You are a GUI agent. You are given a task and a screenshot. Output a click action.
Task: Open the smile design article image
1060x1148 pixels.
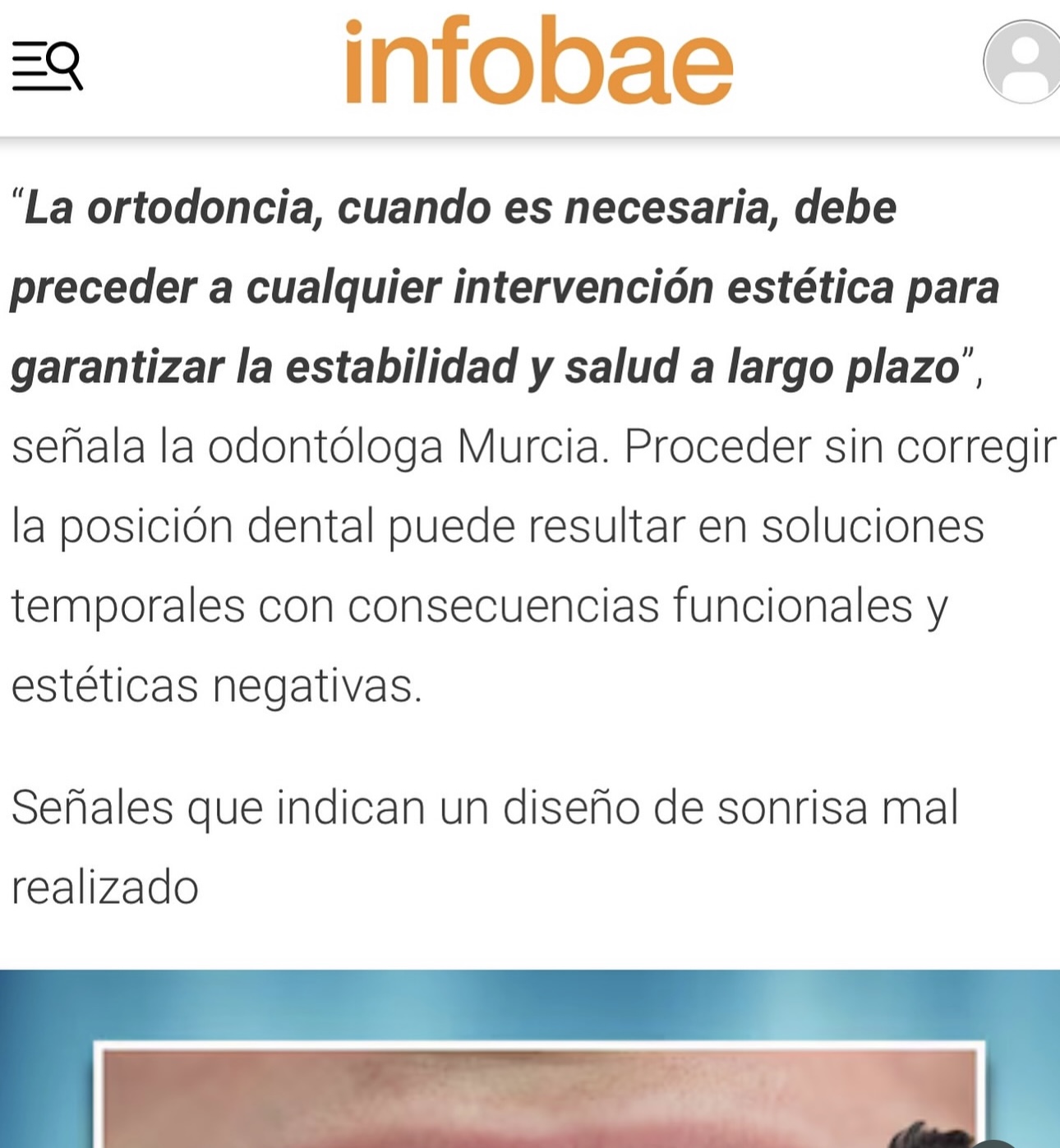click(x=530, y=1068)
